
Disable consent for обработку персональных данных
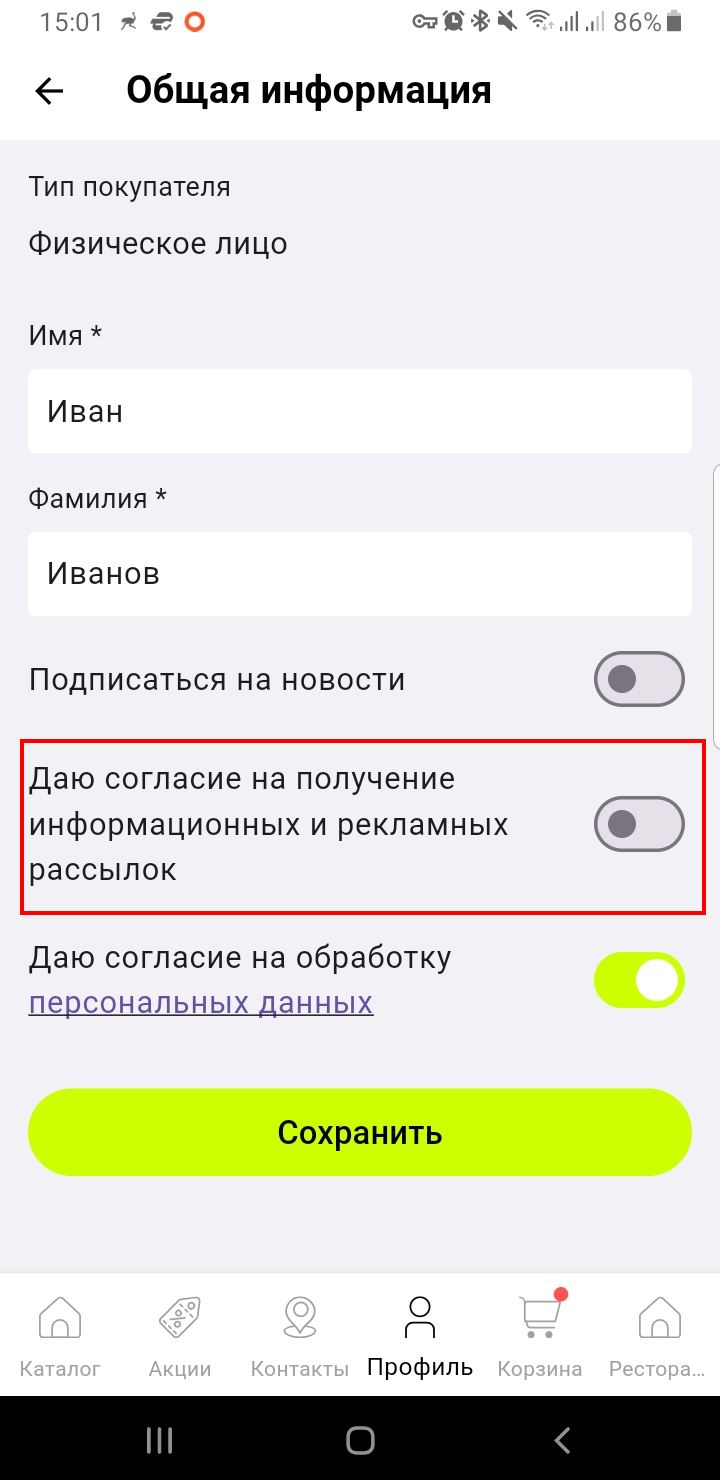[639, 980]
